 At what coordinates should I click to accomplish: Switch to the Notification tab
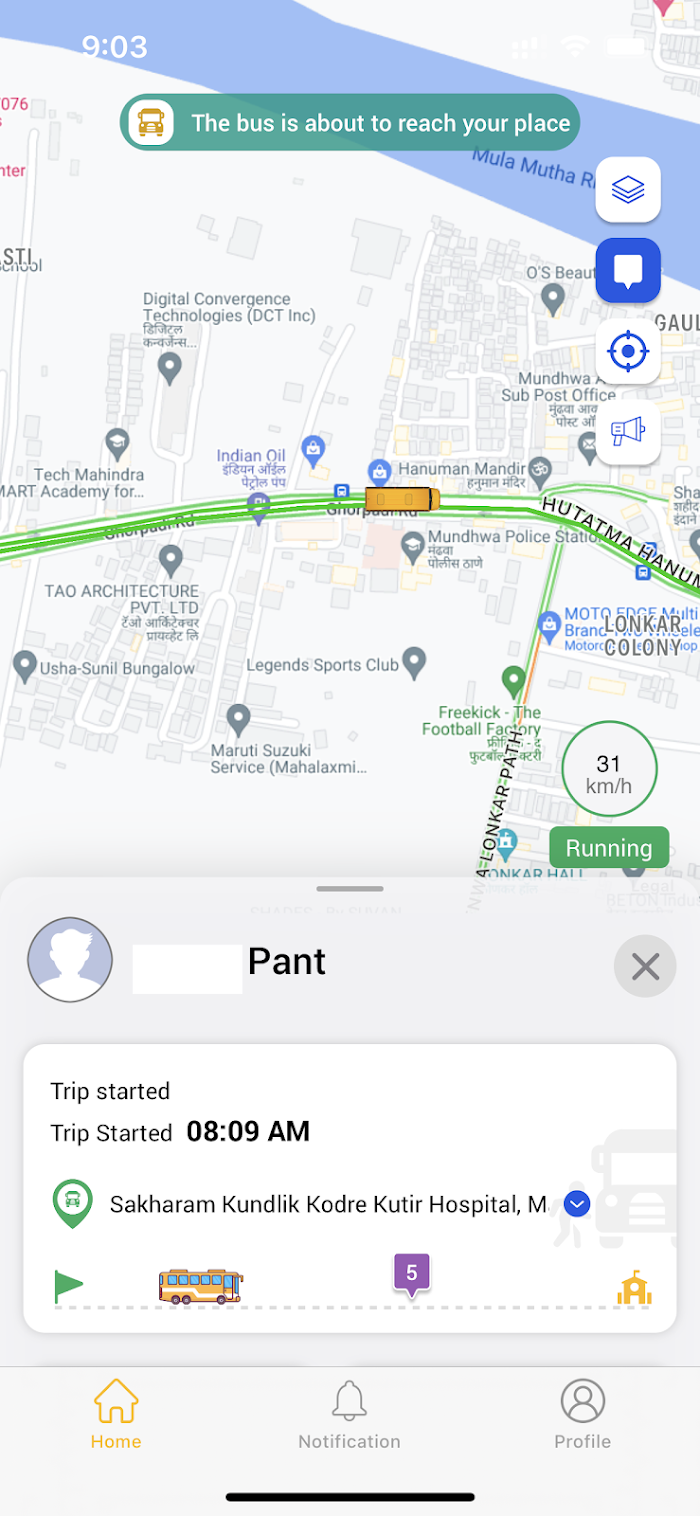tap(349, 1414)
